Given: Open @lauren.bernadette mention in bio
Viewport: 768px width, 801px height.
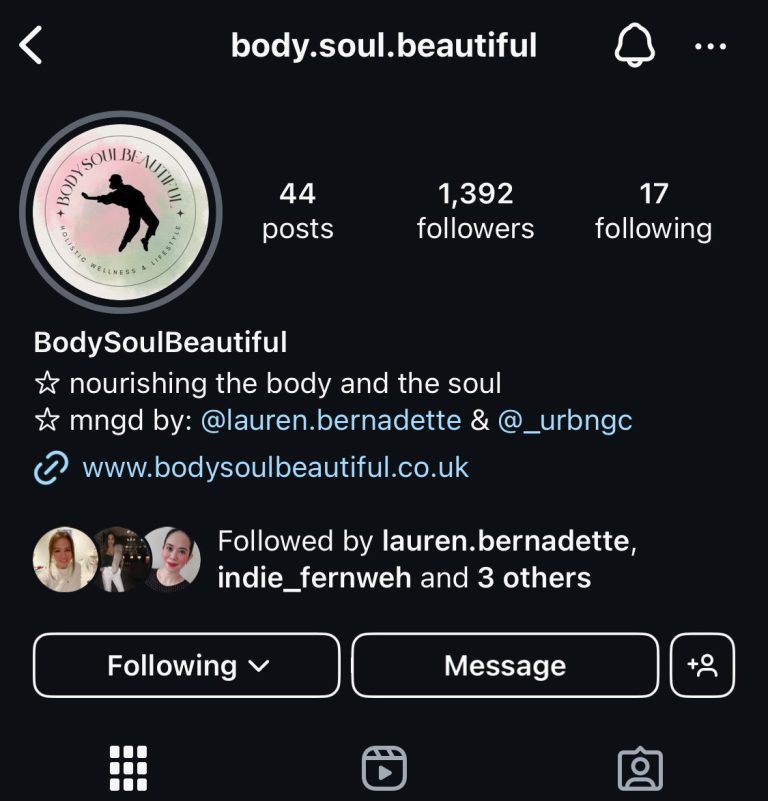Looking at the screenshot, I should (x=331, y=421).
